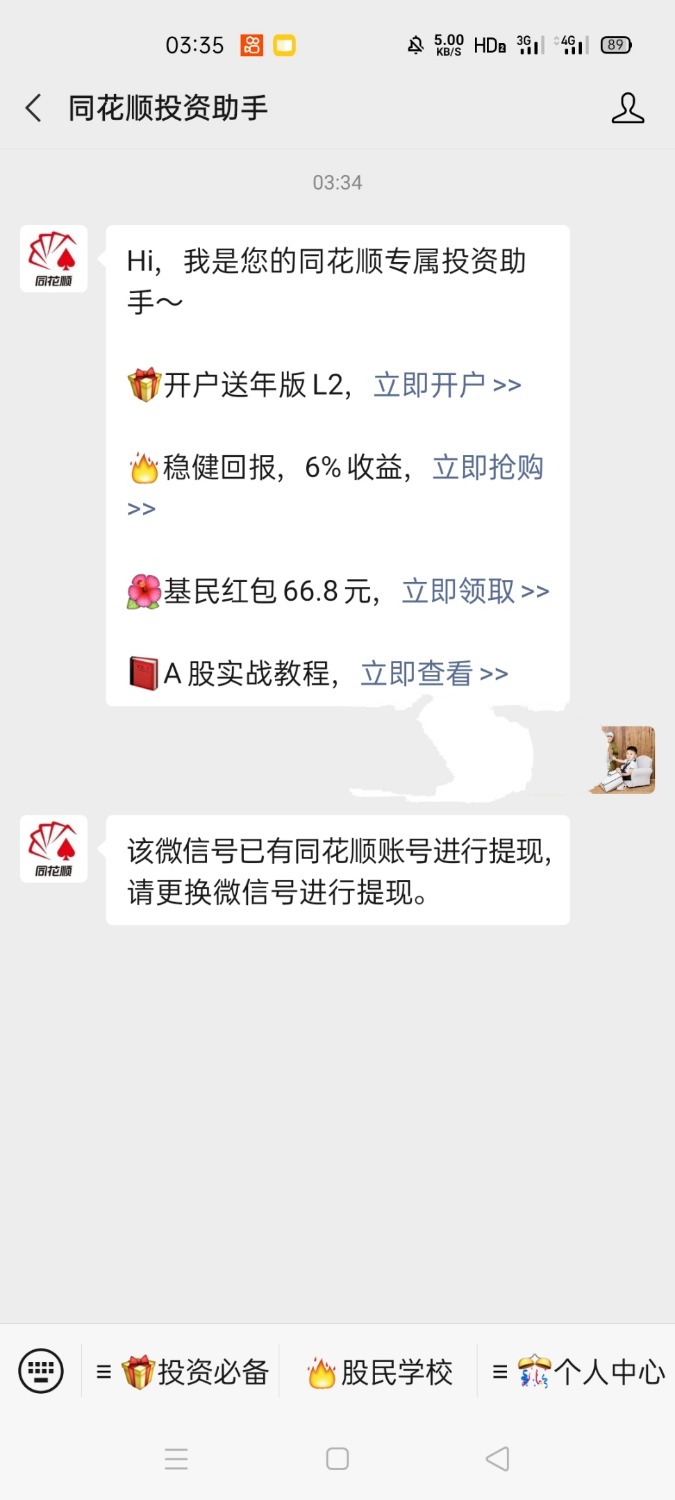Switch to keyboard input mode
This screenshot has height=1500, width=675.
click(x=41, y=1371)
